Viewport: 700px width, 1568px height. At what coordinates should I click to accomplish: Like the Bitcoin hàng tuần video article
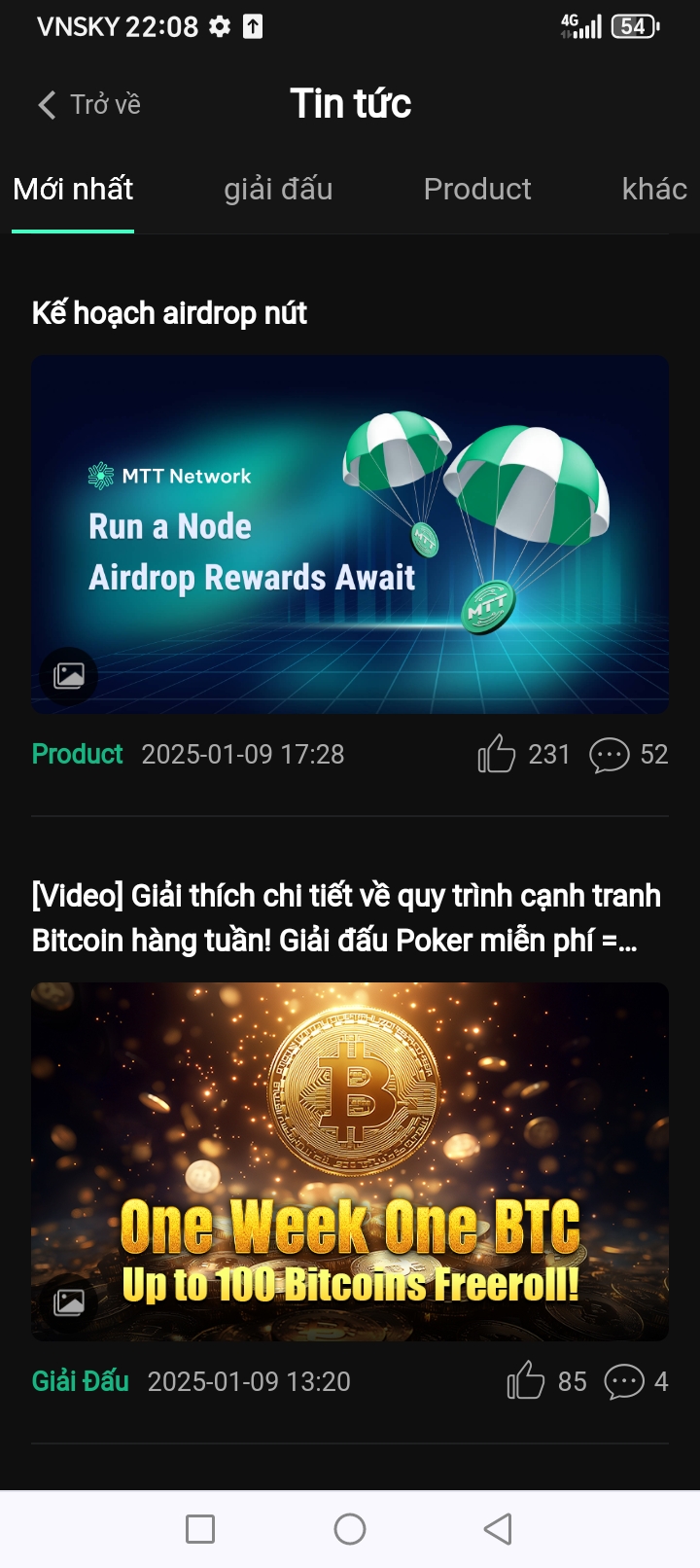(526, 1381)
